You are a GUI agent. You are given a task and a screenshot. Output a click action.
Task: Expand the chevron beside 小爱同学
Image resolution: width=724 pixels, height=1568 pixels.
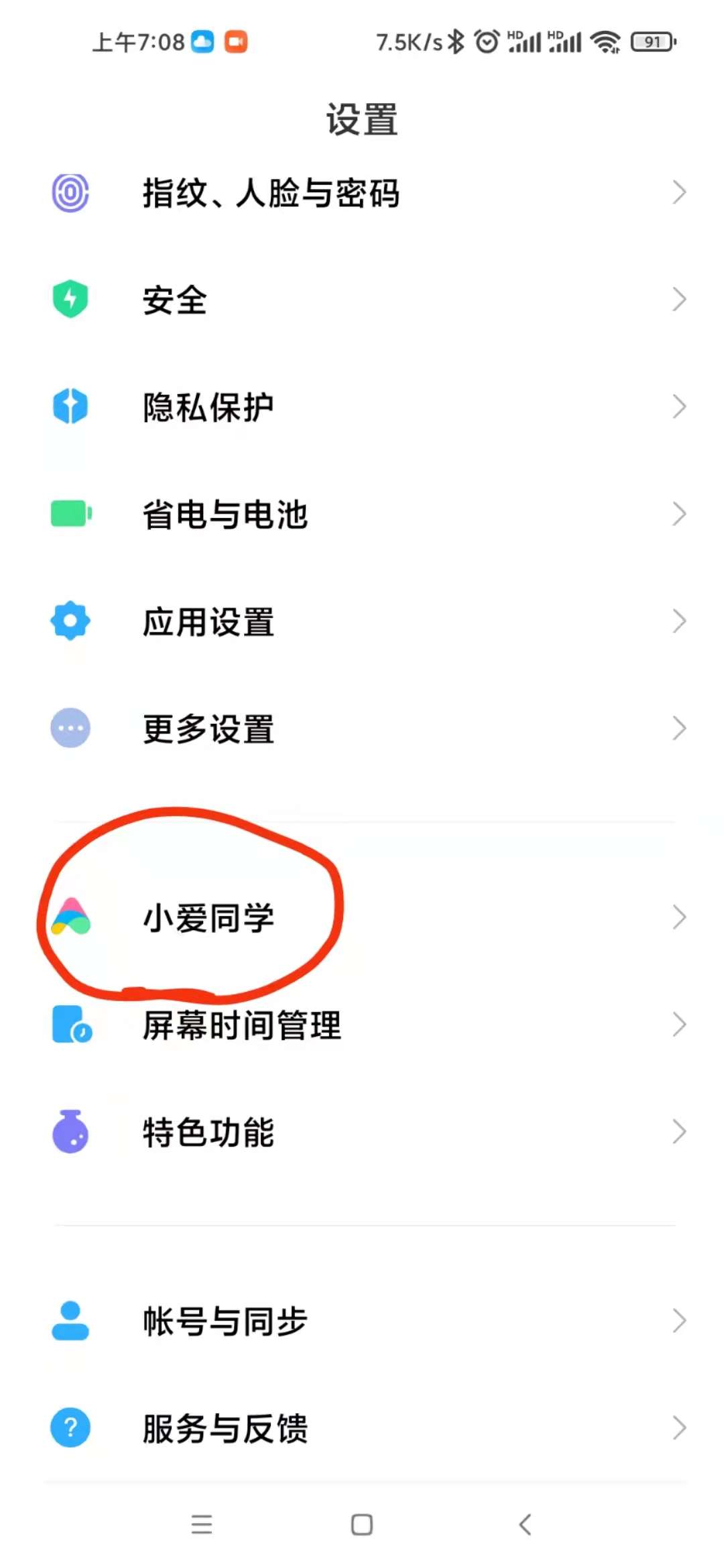pos(679,918)
